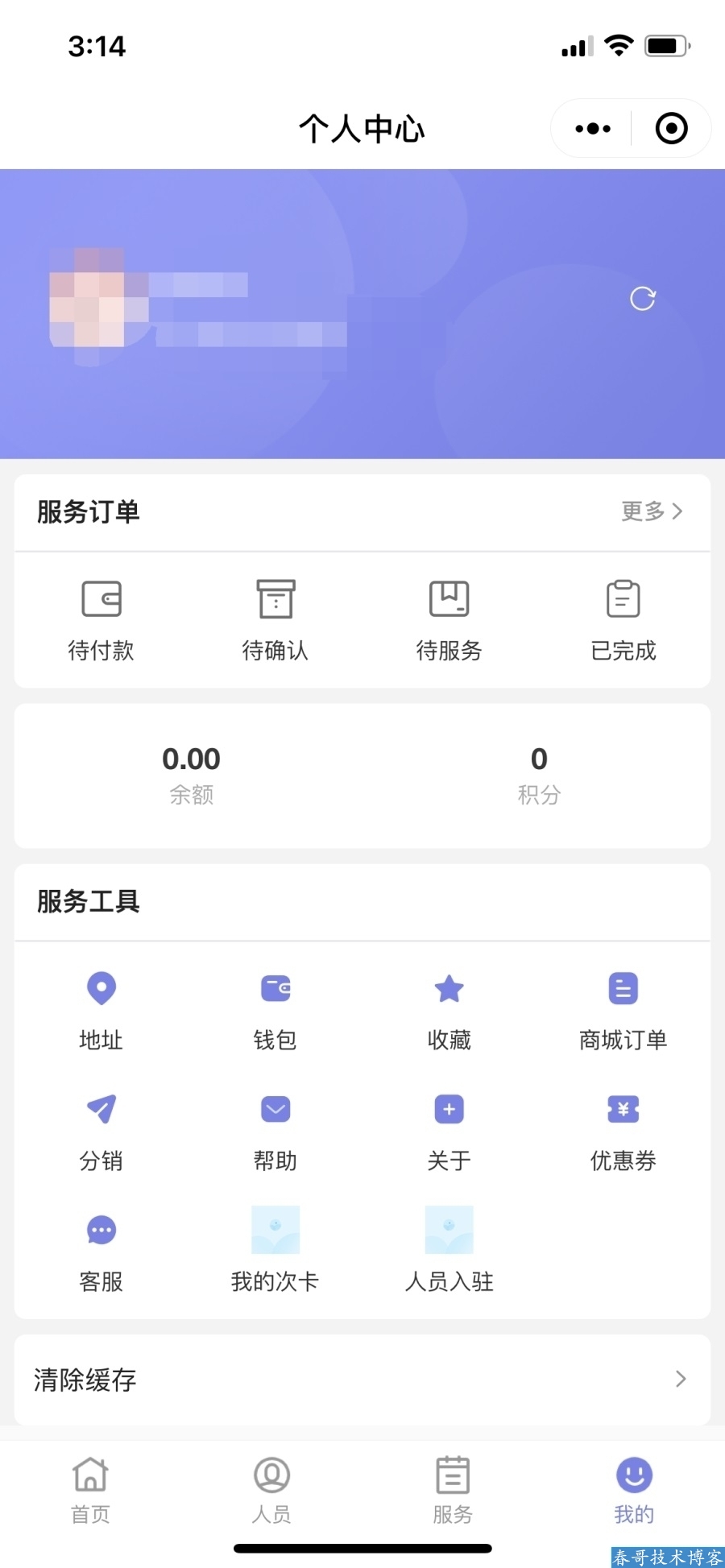This screenshot has height=1568, width=725.
Task: Switch to the 首页 home tab
Action: tap(90, 1490)
